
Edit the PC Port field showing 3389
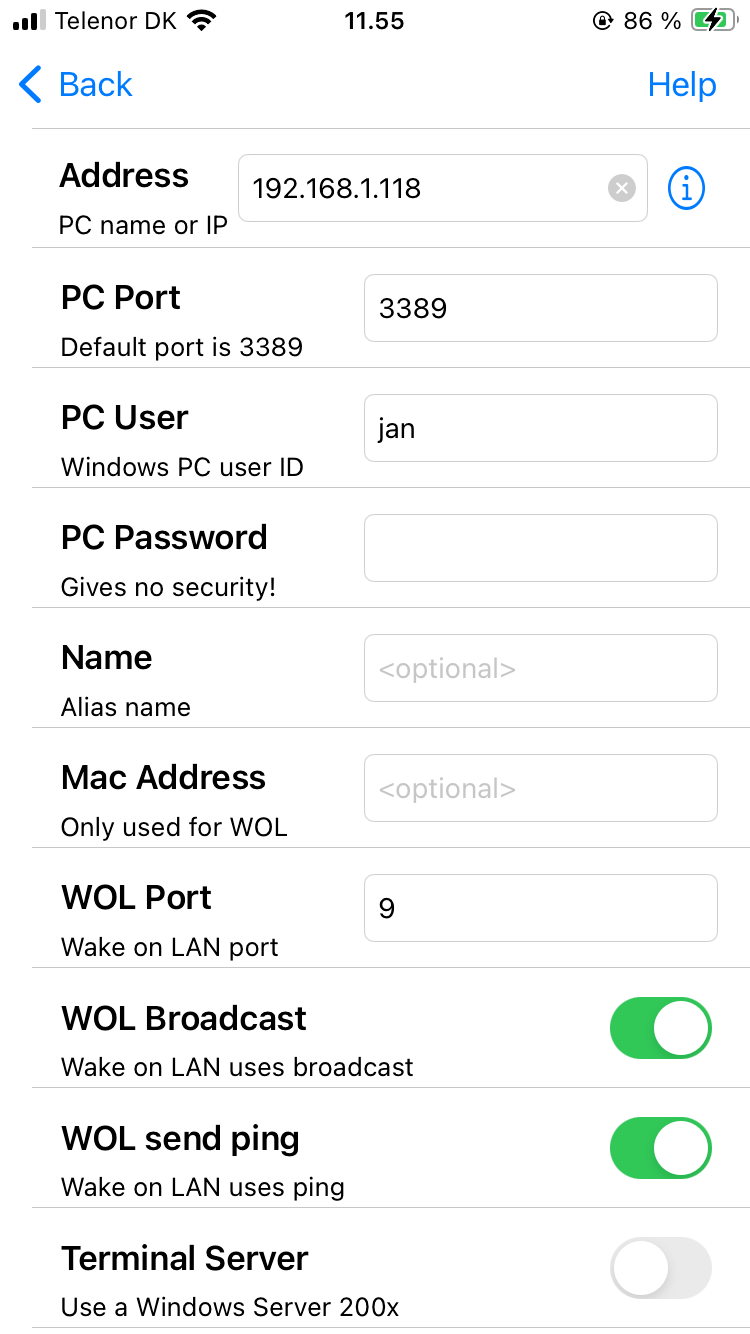click(540, 308)
